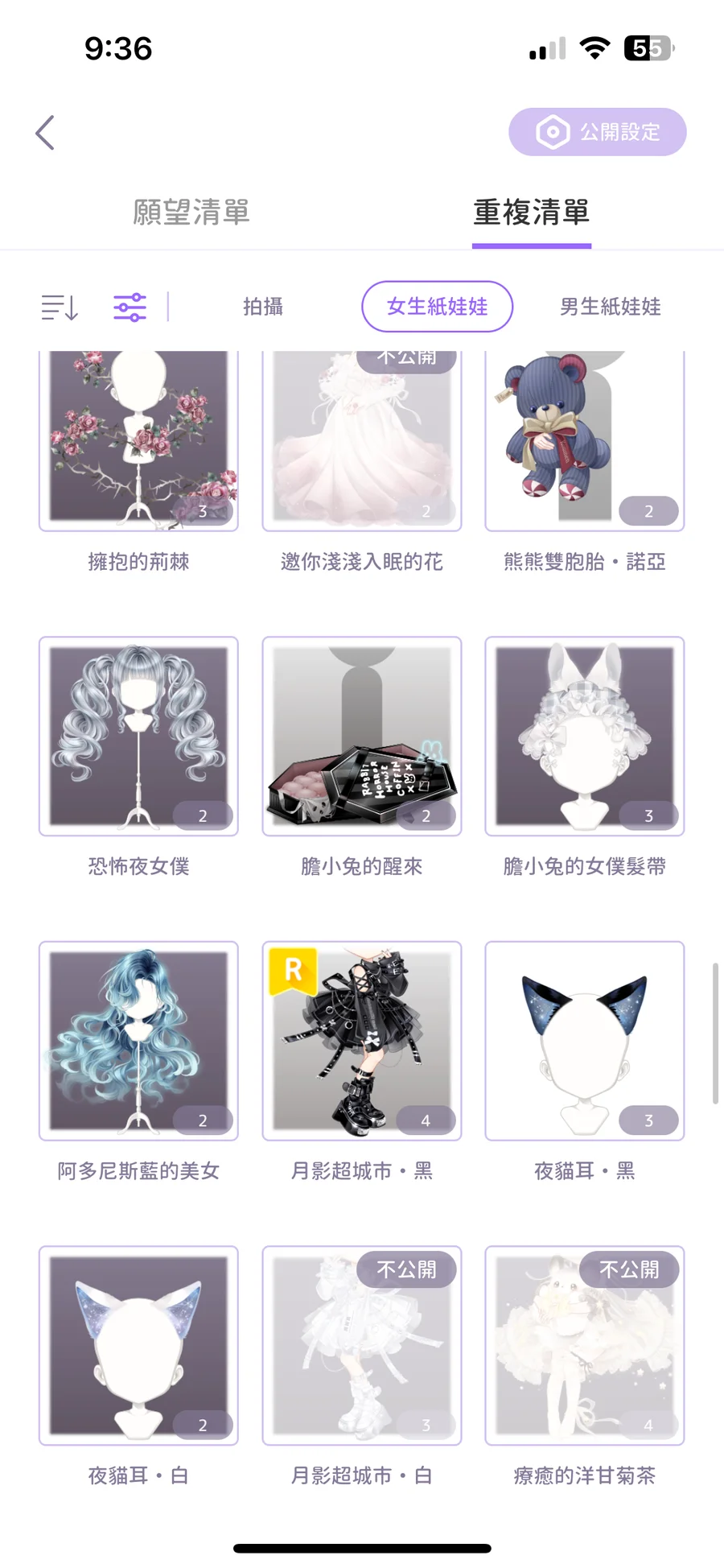
Task: Go back using the top-left arrow
Action: coord(45,133)
